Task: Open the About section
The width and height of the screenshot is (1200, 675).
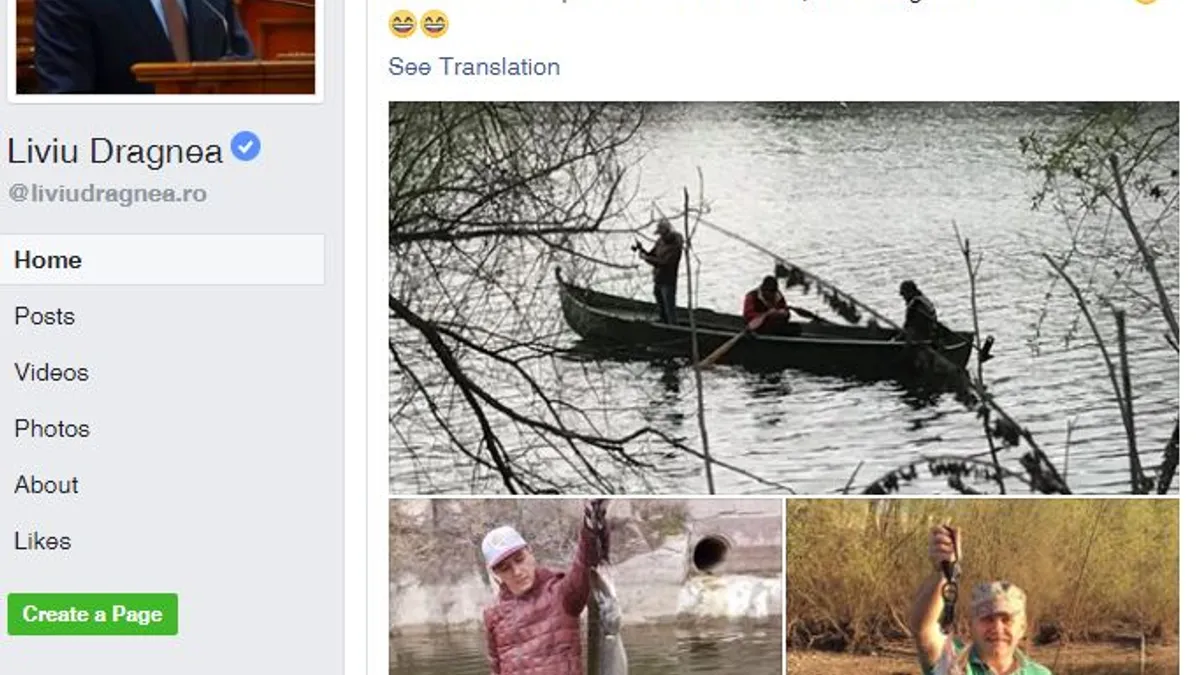Action: pyautogui.click(x=46, y=484)
